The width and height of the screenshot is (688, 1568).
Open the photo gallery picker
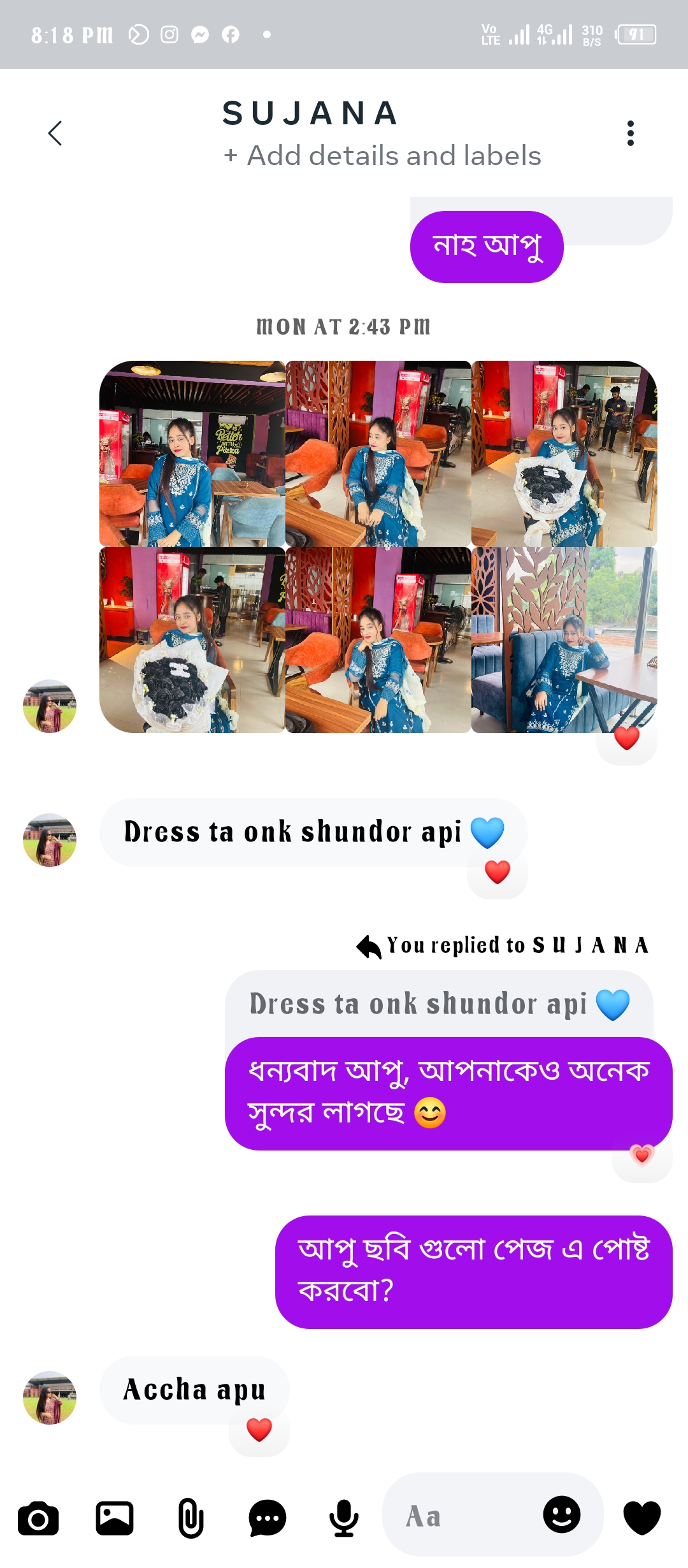[115, 1518]
